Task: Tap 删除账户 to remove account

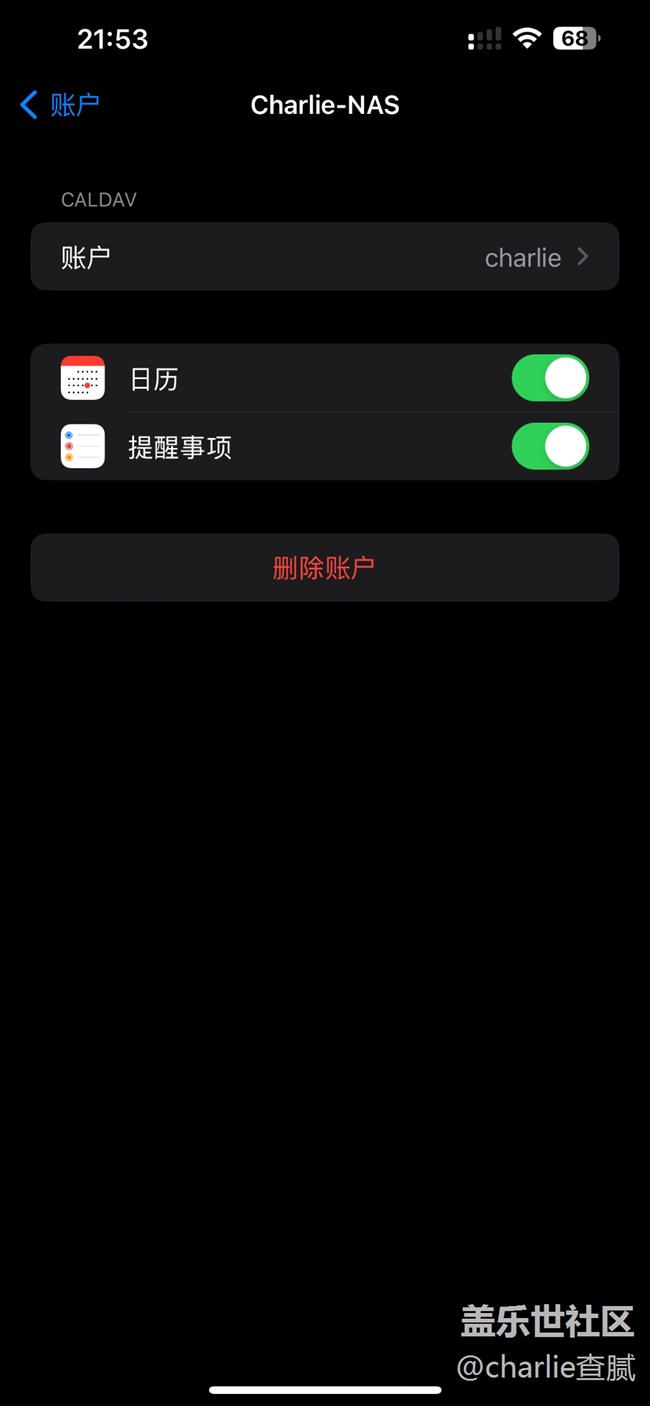Action: pos(325,567)
